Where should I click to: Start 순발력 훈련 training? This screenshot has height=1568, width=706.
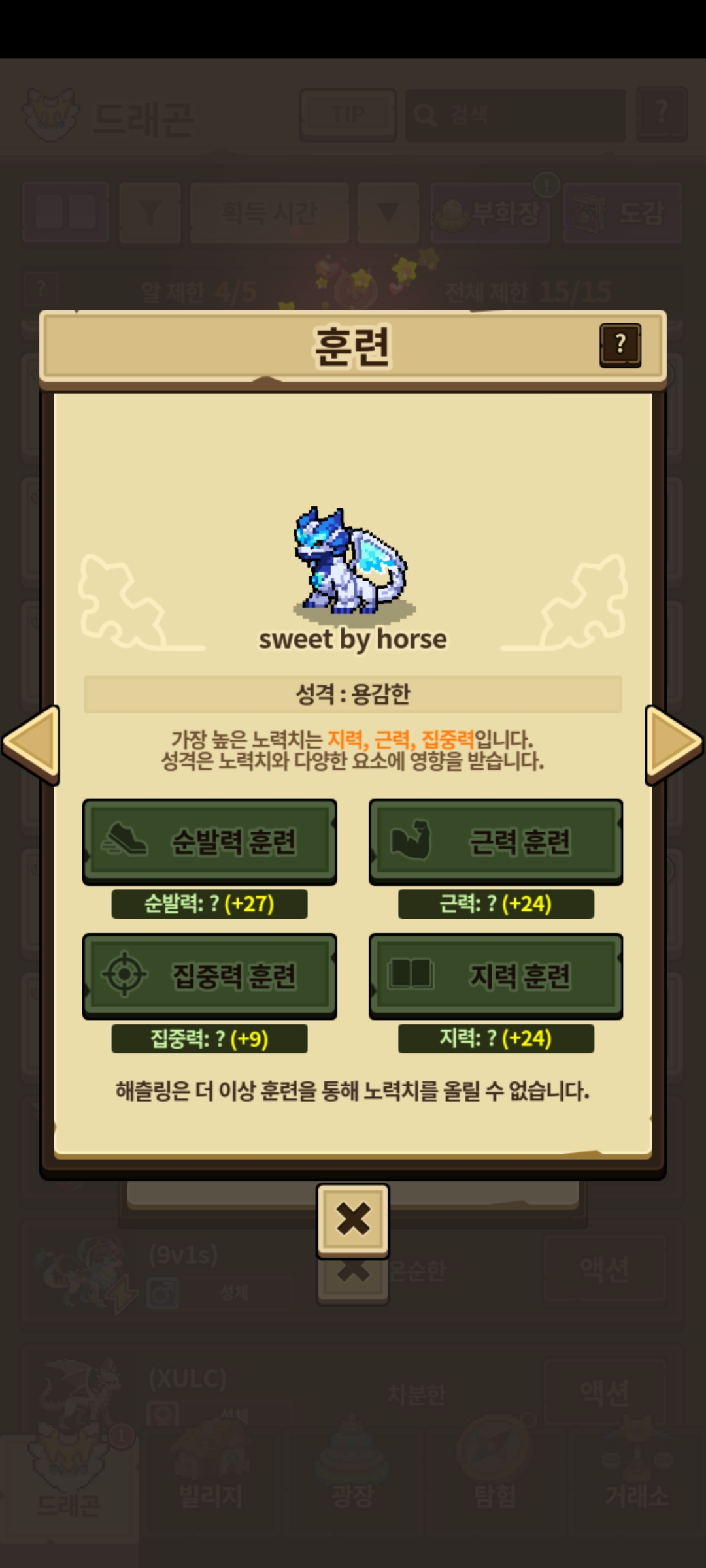209,841
